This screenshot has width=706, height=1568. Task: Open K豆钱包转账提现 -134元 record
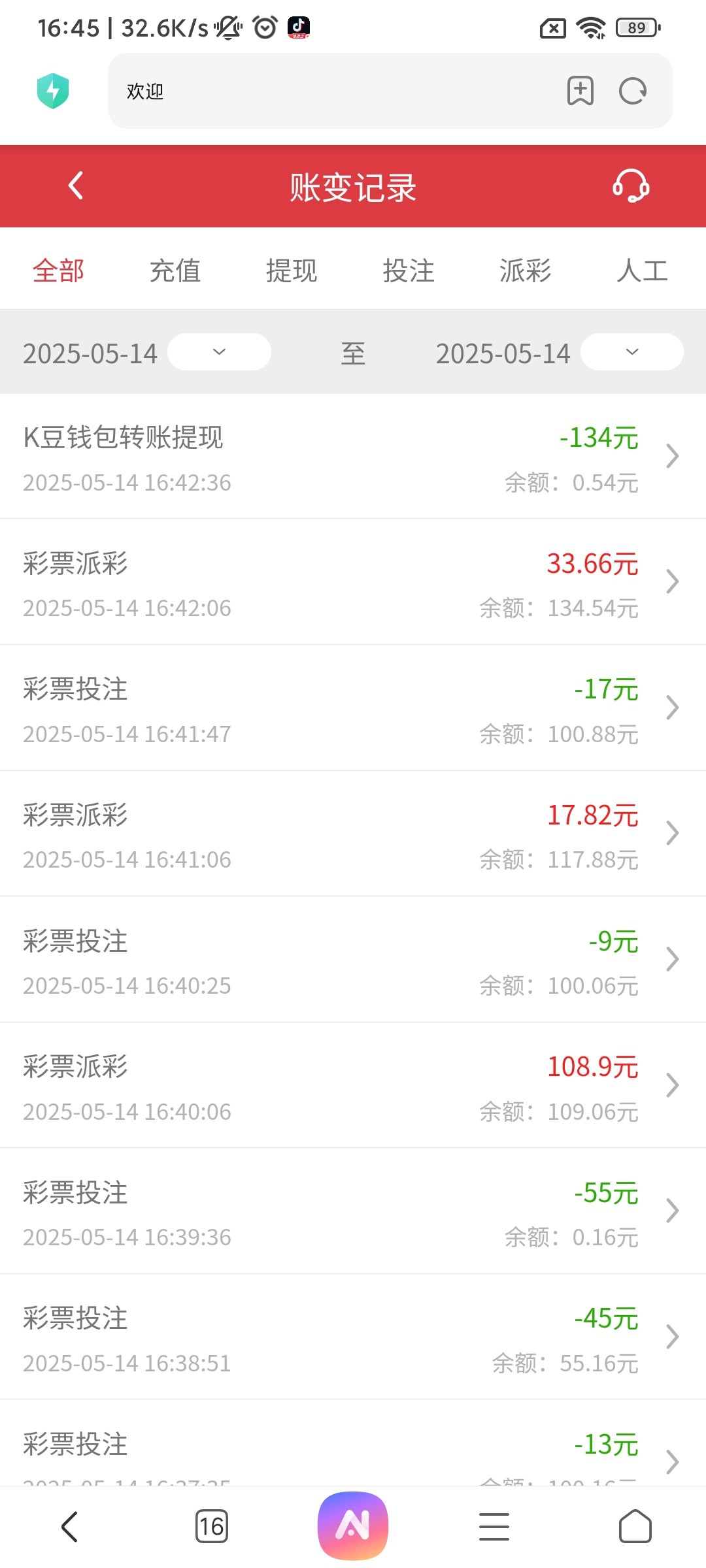(353, 457)
